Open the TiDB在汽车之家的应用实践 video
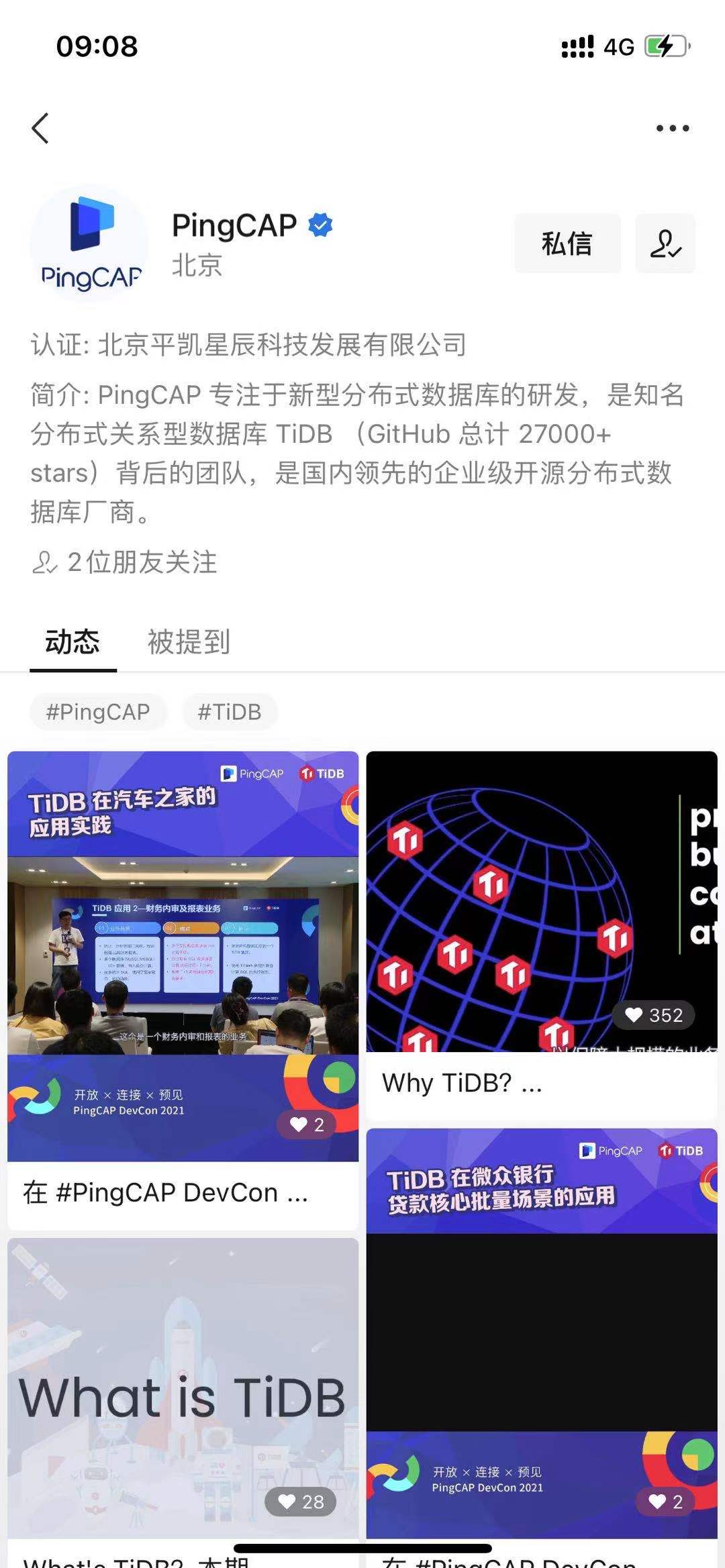 (x=183, y=956)
